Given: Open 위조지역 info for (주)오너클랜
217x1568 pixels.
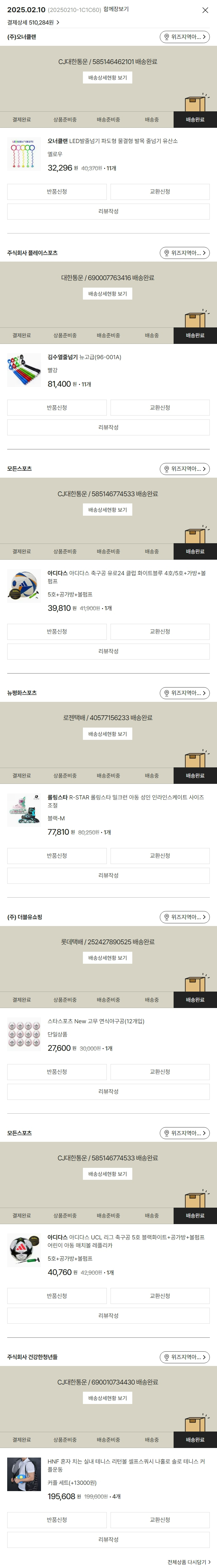Looking at the screenshot, I should 184,37.
